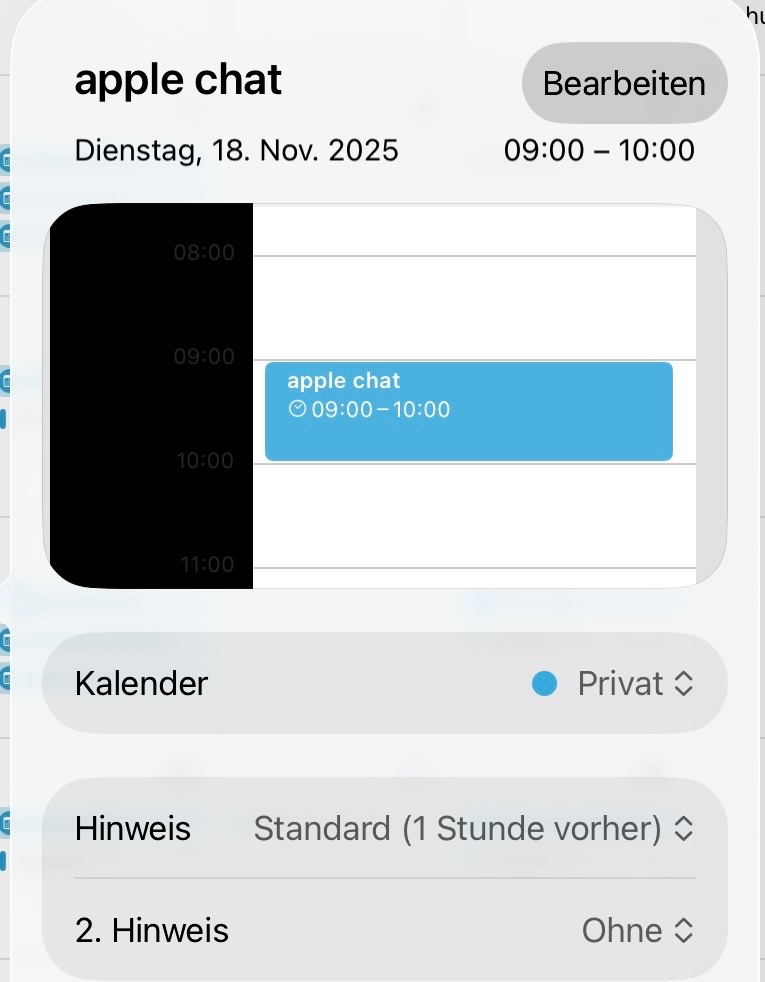The width and height of the screenshot is (765, 982).
Task: Set the 2. Hinweis option
Action: [384, 930]
